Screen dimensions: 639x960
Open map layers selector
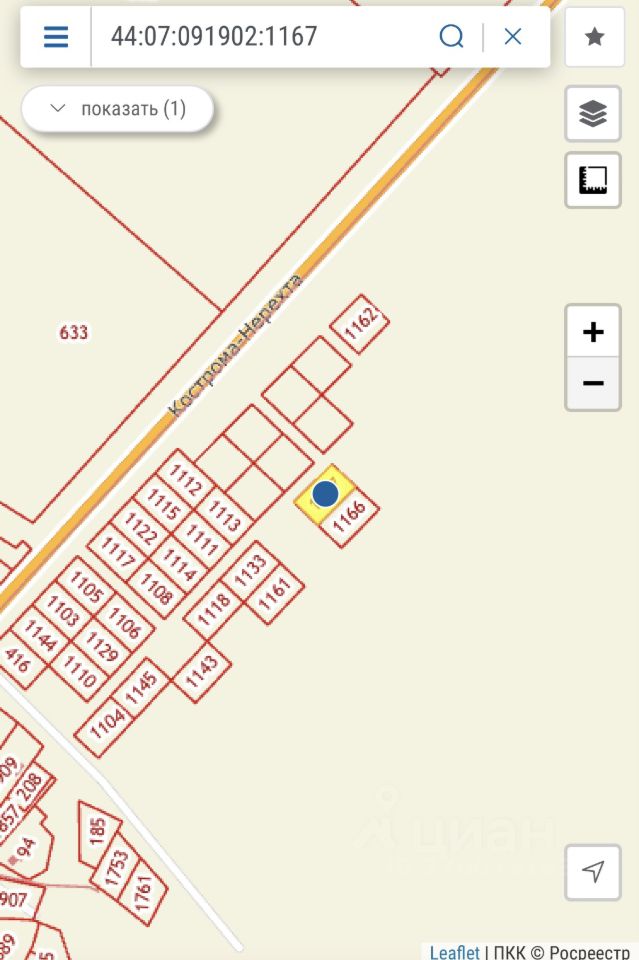pos(593,114)
